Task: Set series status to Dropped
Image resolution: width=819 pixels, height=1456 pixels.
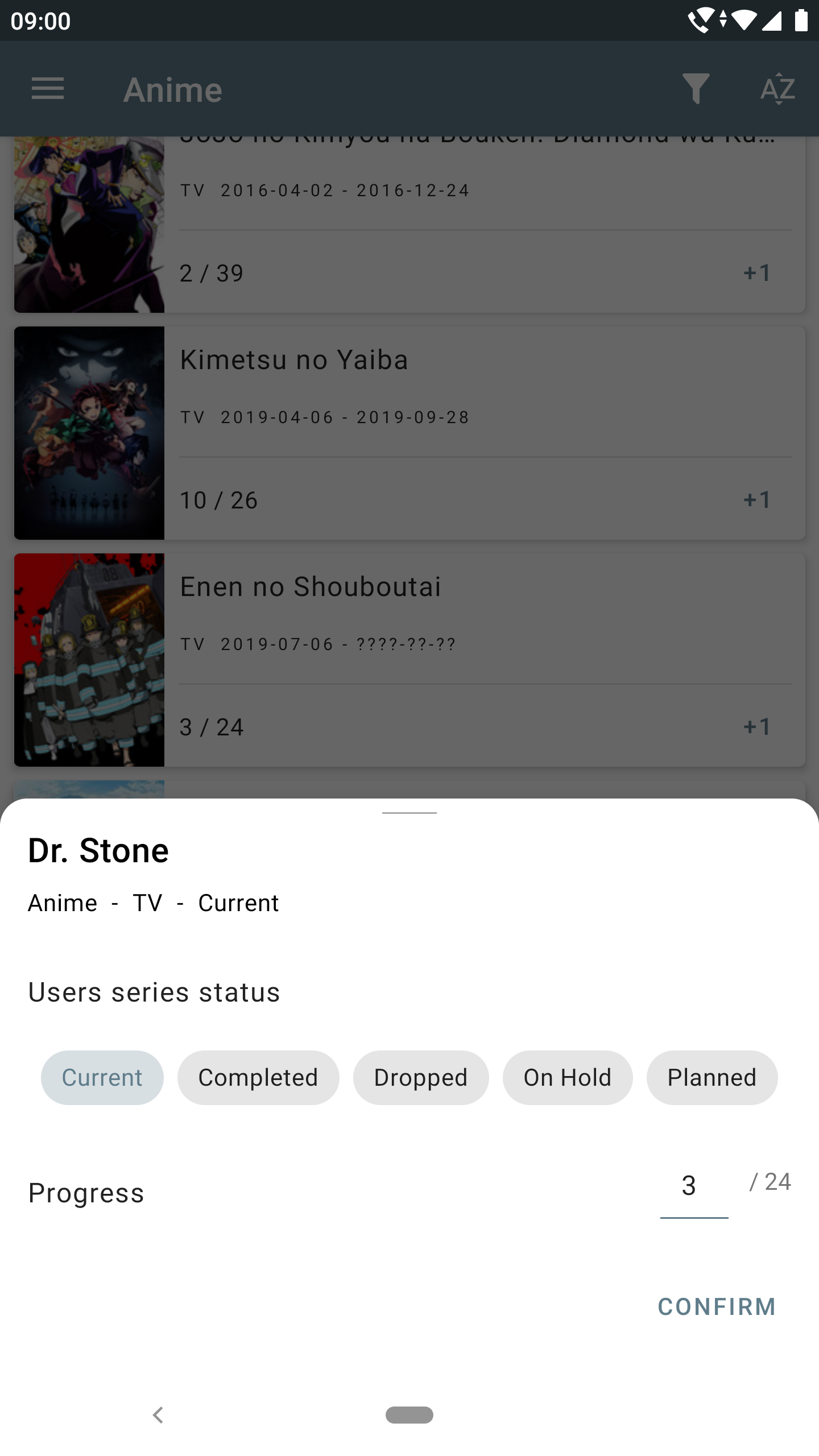Action: pos(421,1078)
